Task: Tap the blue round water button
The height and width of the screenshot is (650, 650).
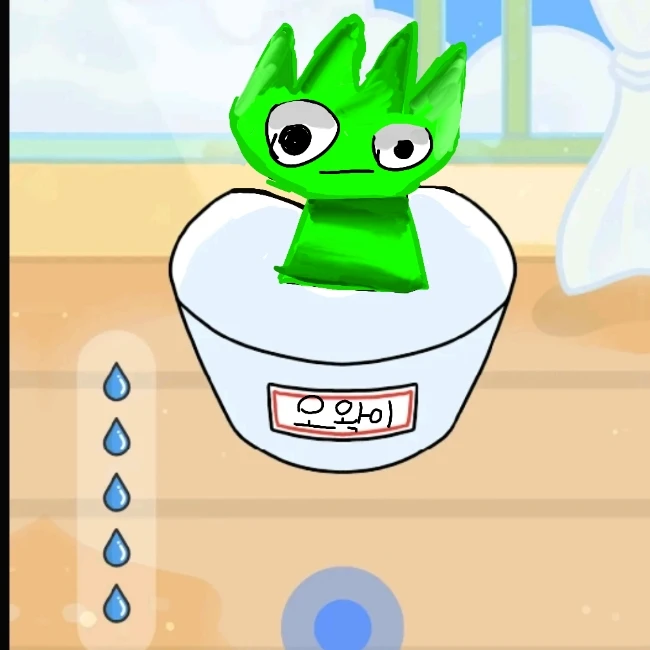Action: coord(342,622)
